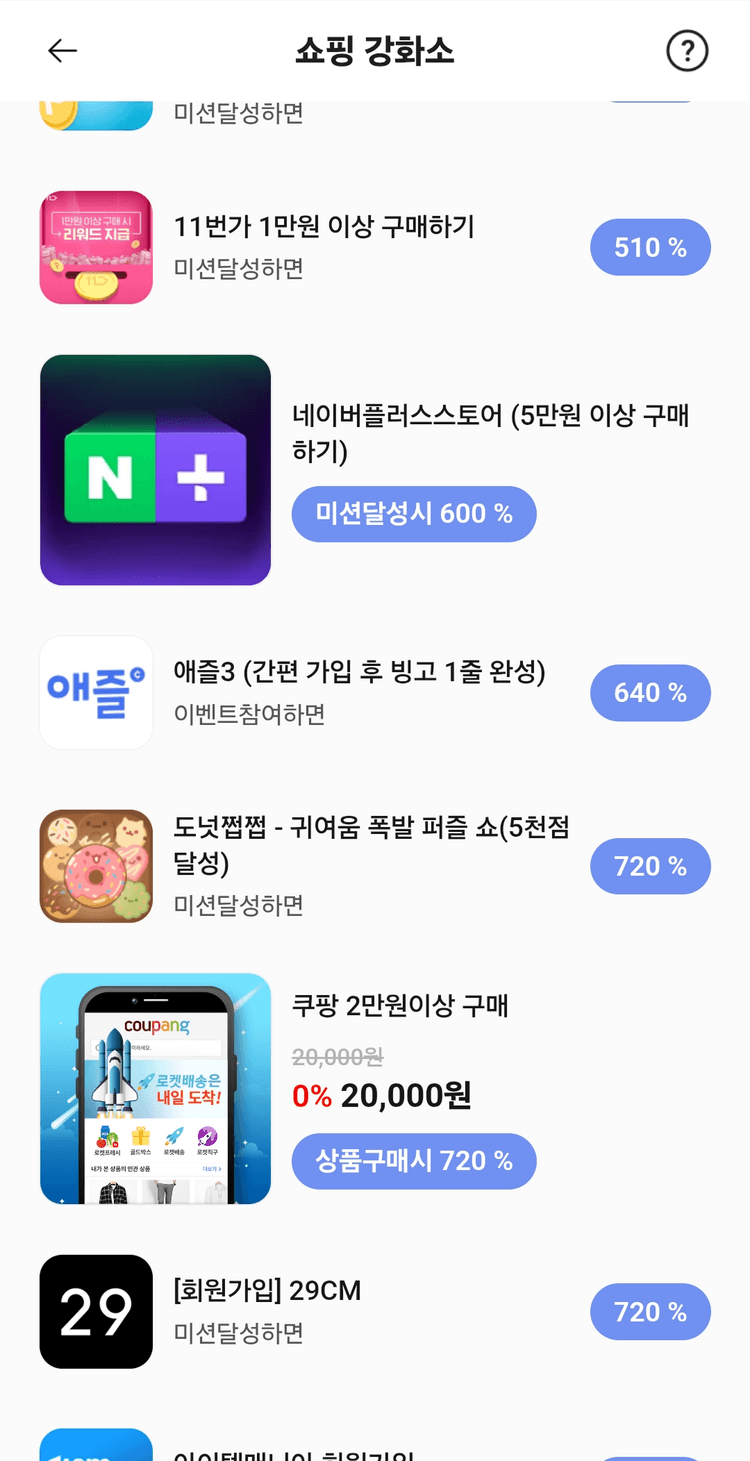This screenshot has height=1461, width=750.
Task: Tap the 720% button beside 도넛쩝쩝
Action: click(650, 866)
